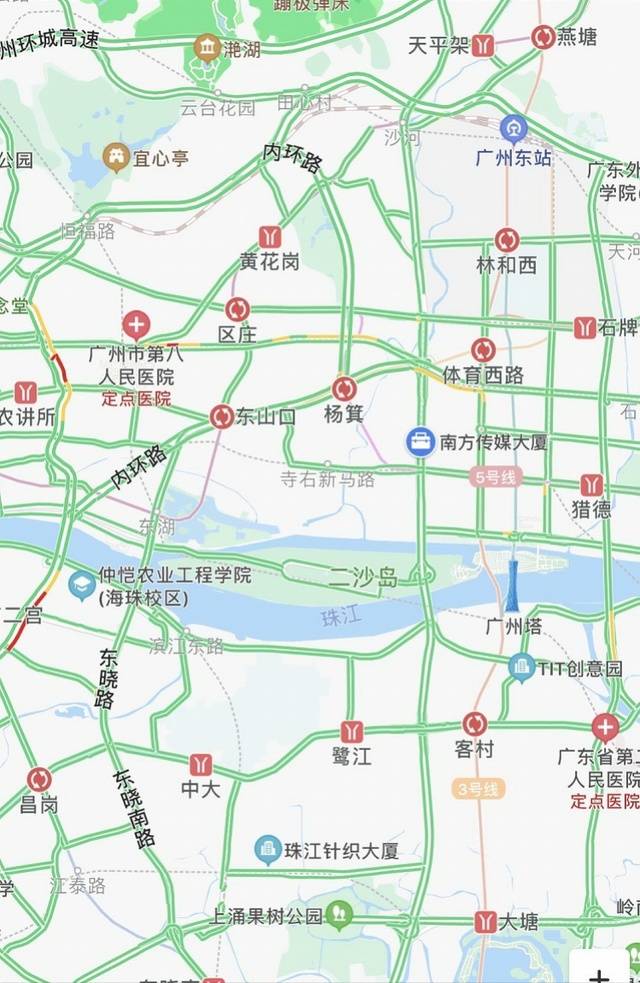
Task: Open the 区庄 metro station marker
Action: tap(237, 309)
